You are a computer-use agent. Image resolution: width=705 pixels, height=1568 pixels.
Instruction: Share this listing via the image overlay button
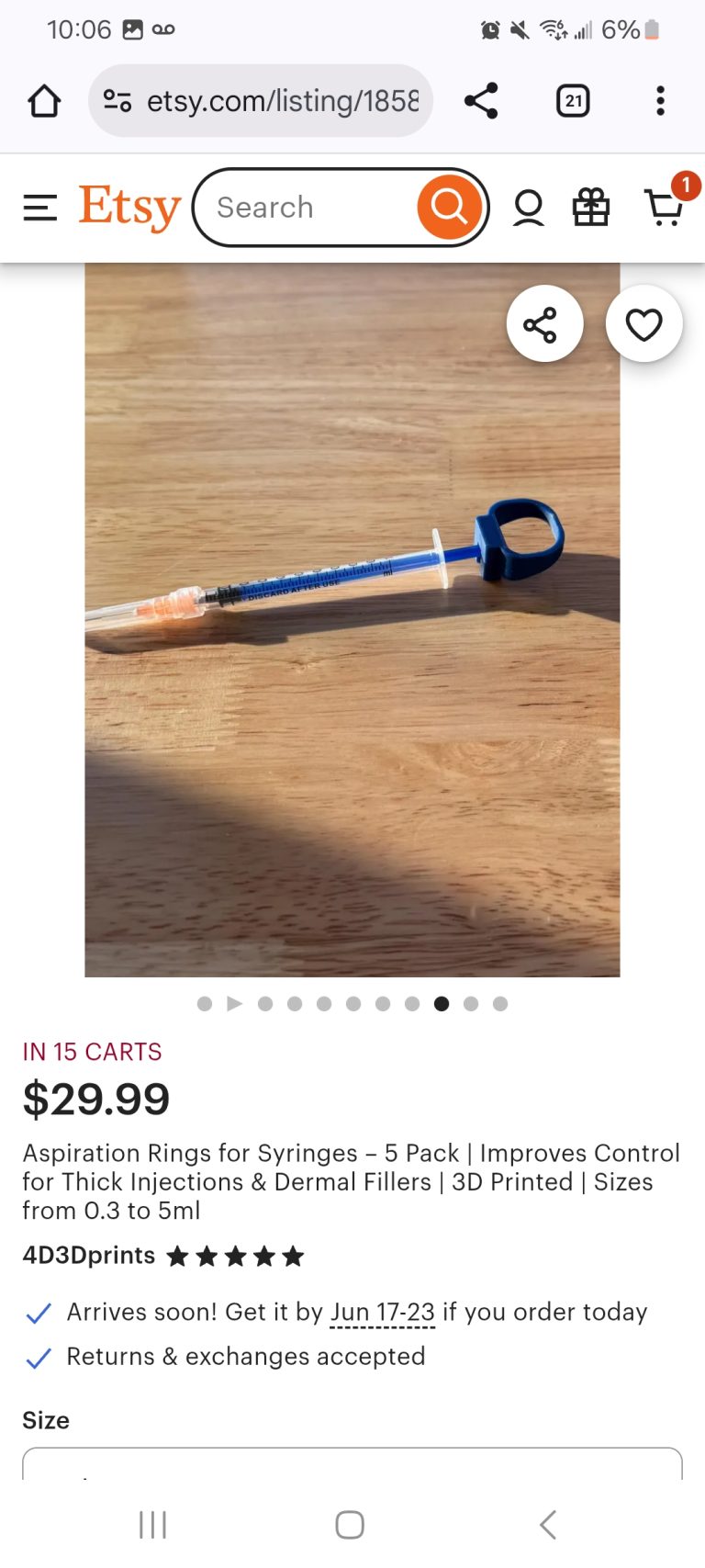click(544, 324)
